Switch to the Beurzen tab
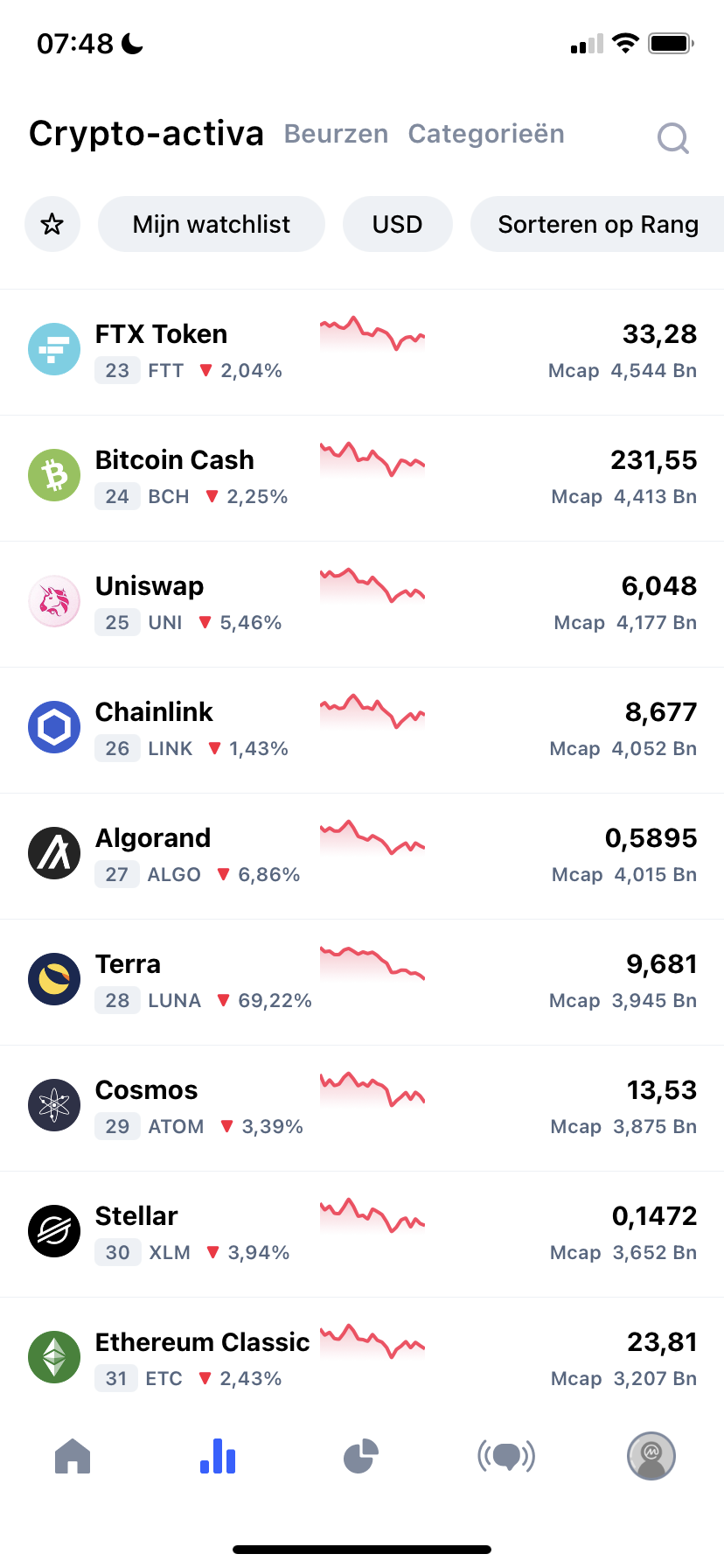 tap(336, 134)
